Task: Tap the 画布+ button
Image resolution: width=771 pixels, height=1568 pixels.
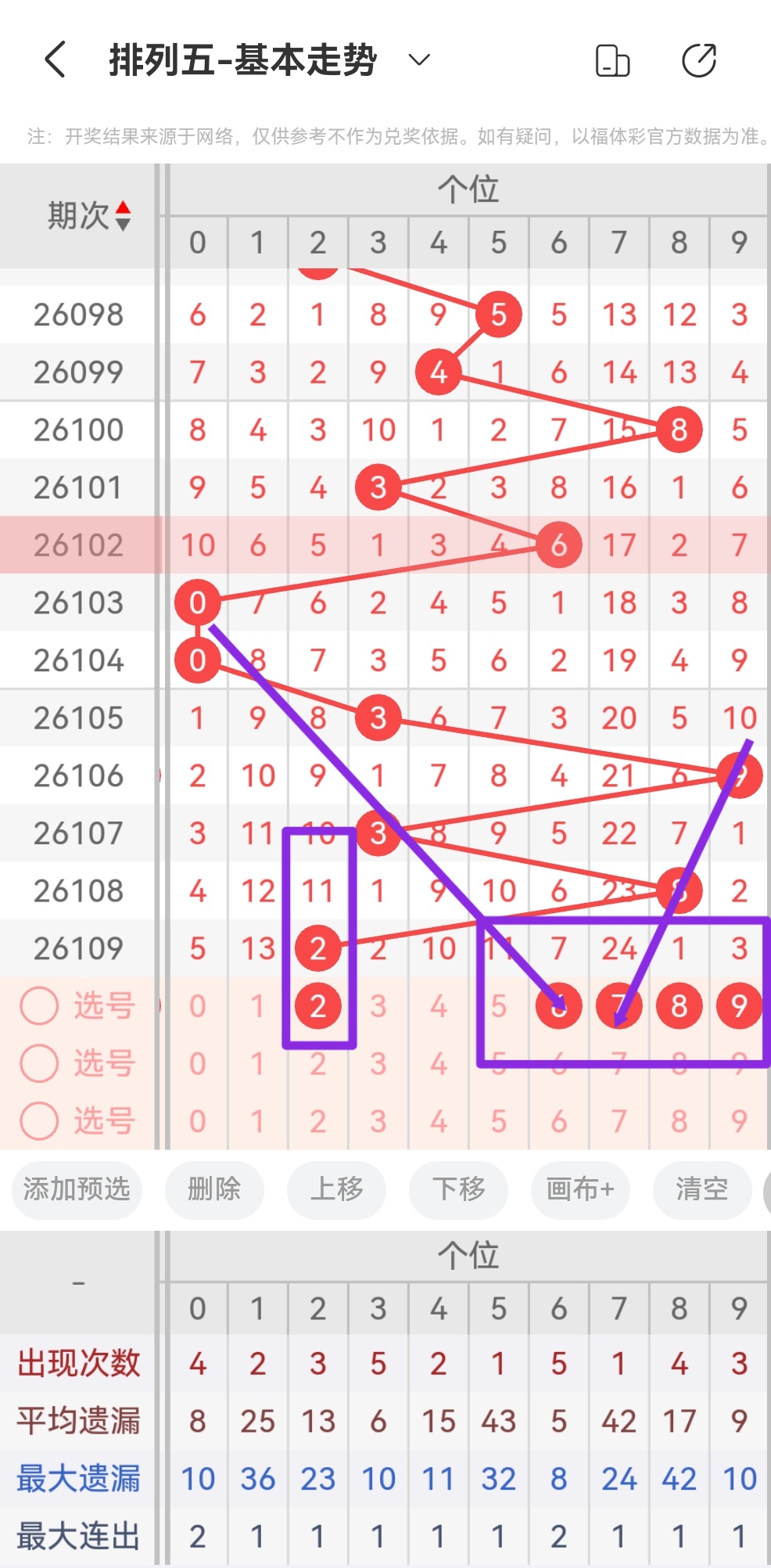Action: pos(580,1189)
